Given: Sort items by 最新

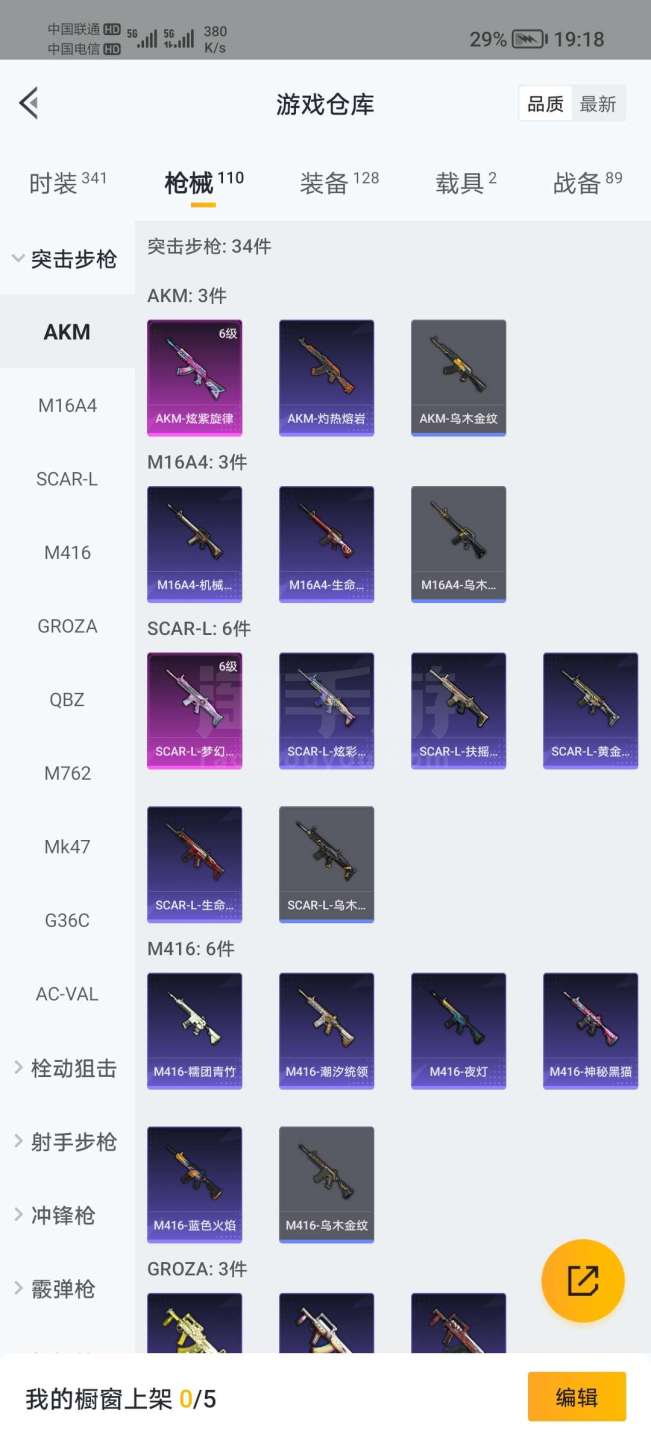Looking at the screenshot, I should click(597, 104).
